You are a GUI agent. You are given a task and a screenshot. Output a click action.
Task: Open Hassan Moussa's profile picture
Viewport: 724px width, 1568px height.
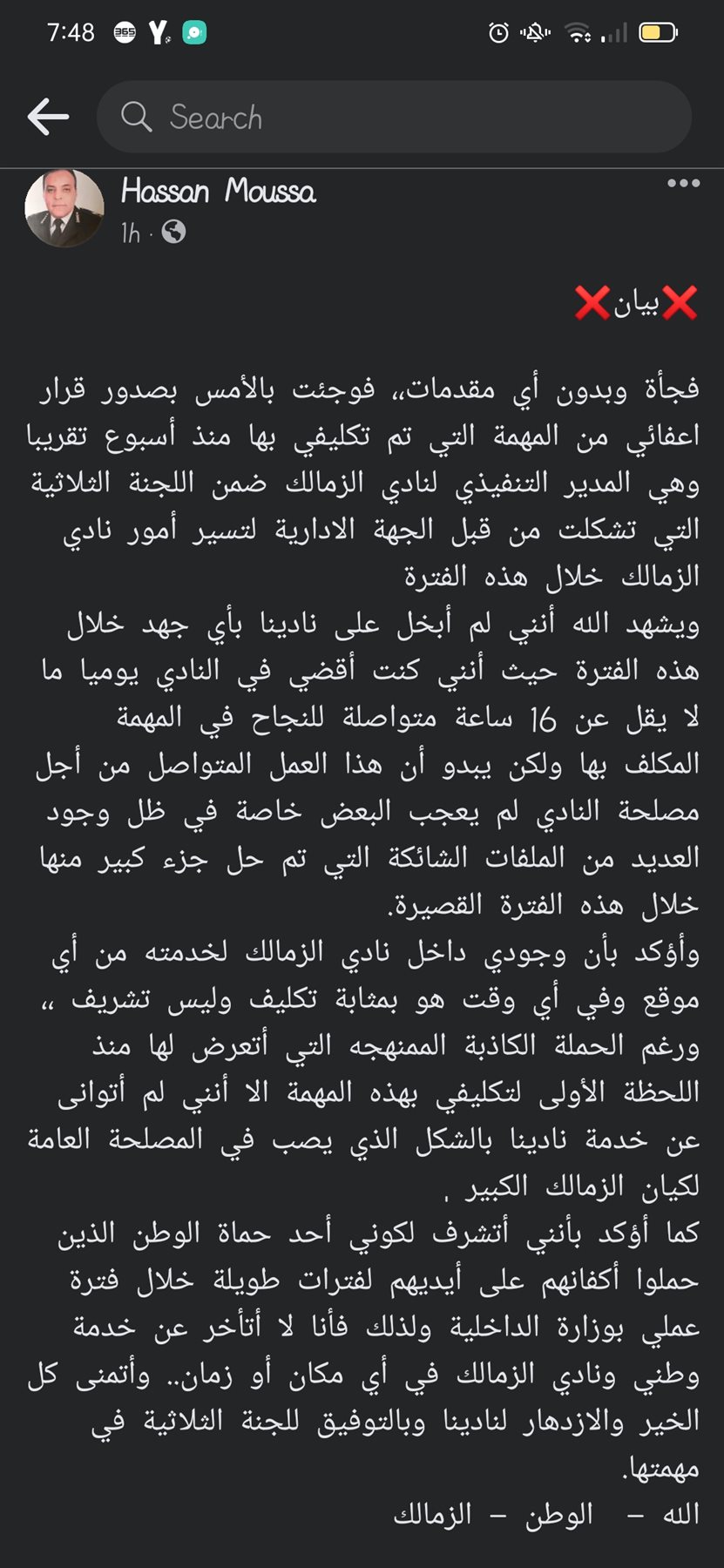64,210
